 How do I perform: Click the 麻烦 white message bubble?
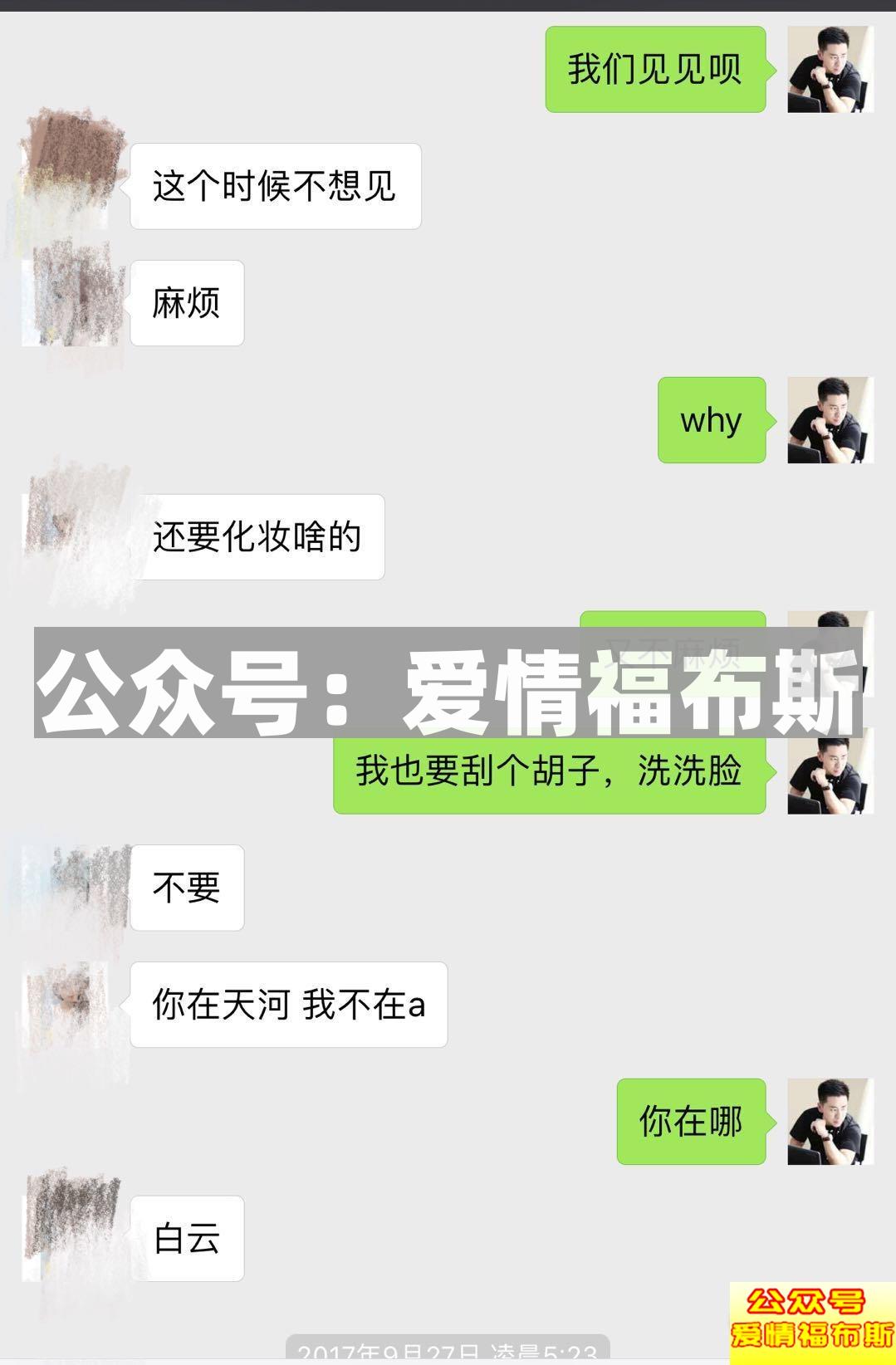pos(186,303)
